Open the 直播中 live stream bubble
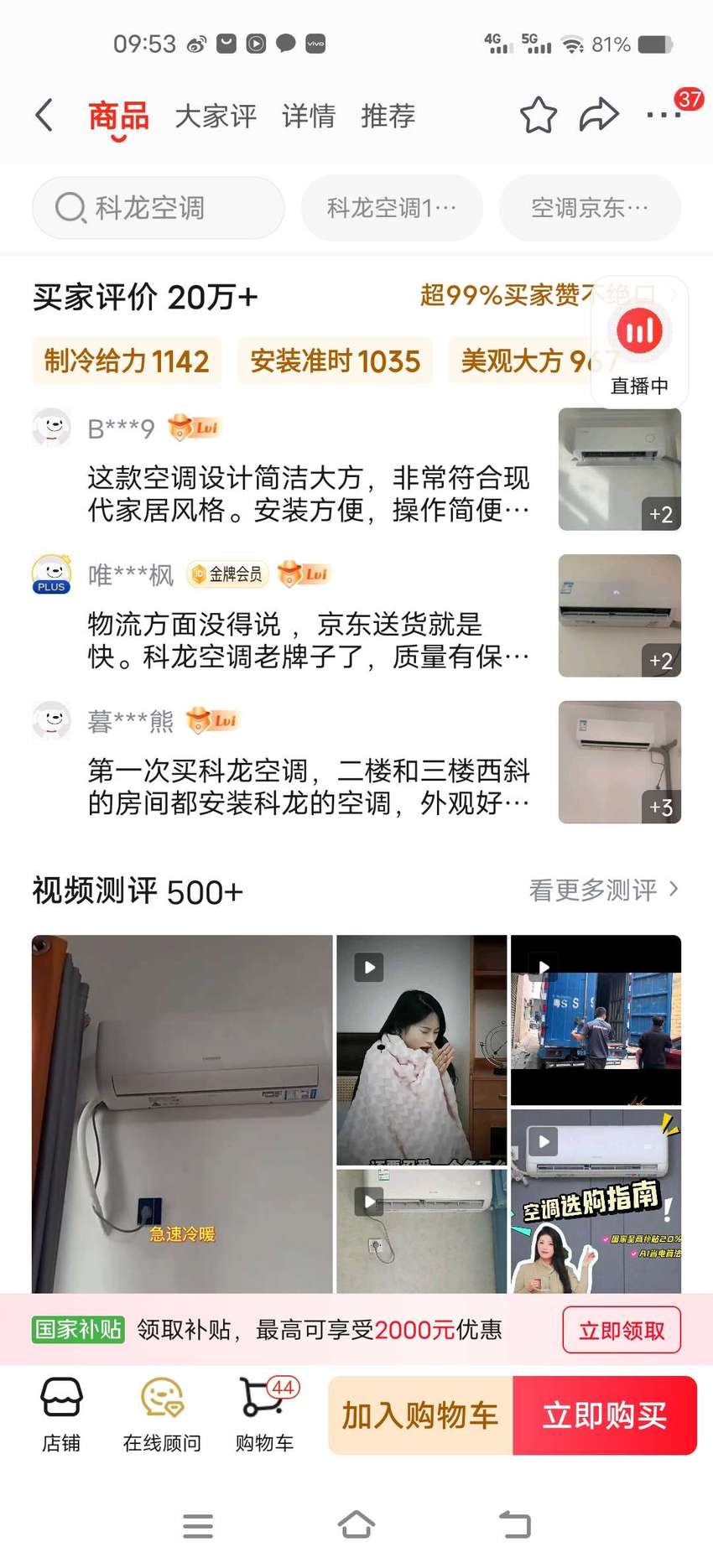 click(x=639, y=343)
